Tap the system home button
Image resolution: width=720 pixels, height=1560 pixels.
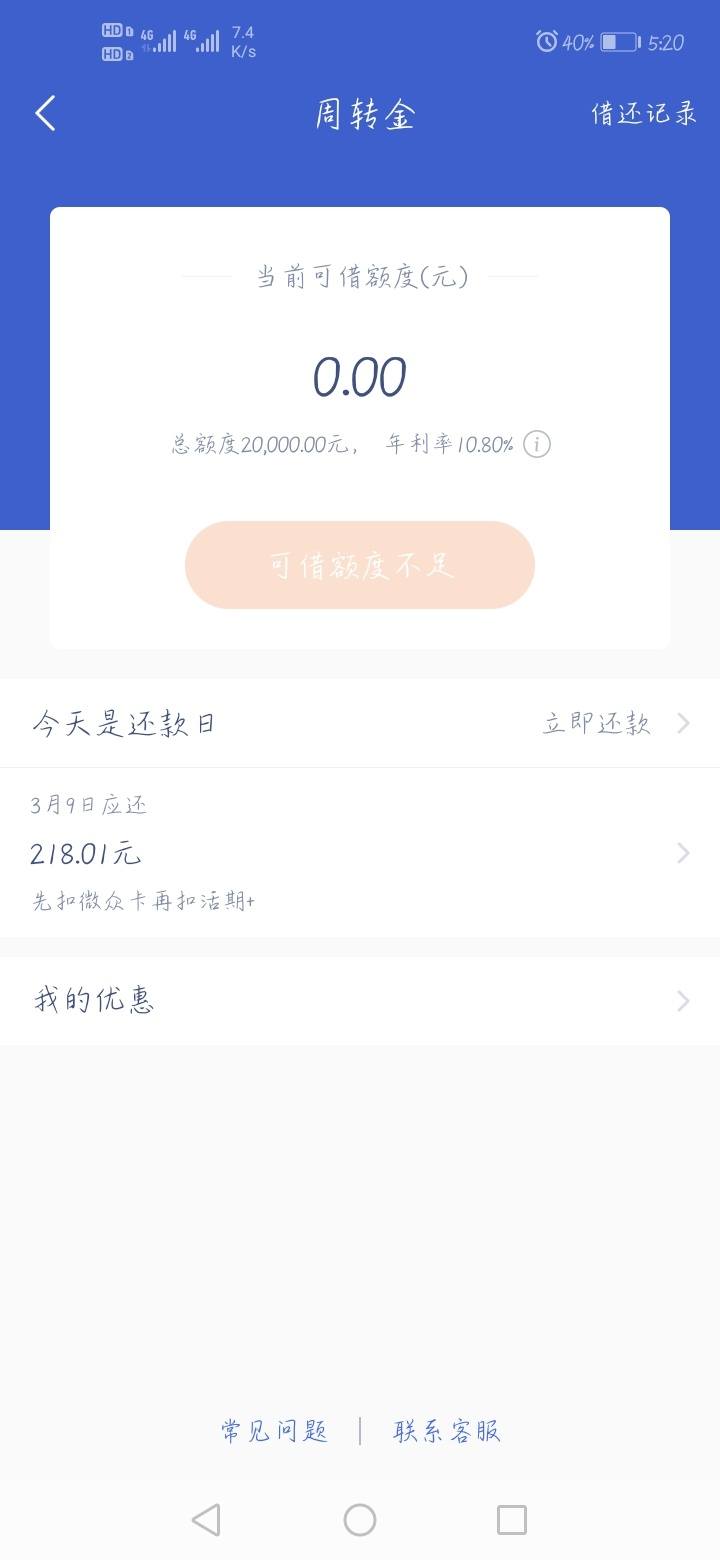(x=360, y=1520)
